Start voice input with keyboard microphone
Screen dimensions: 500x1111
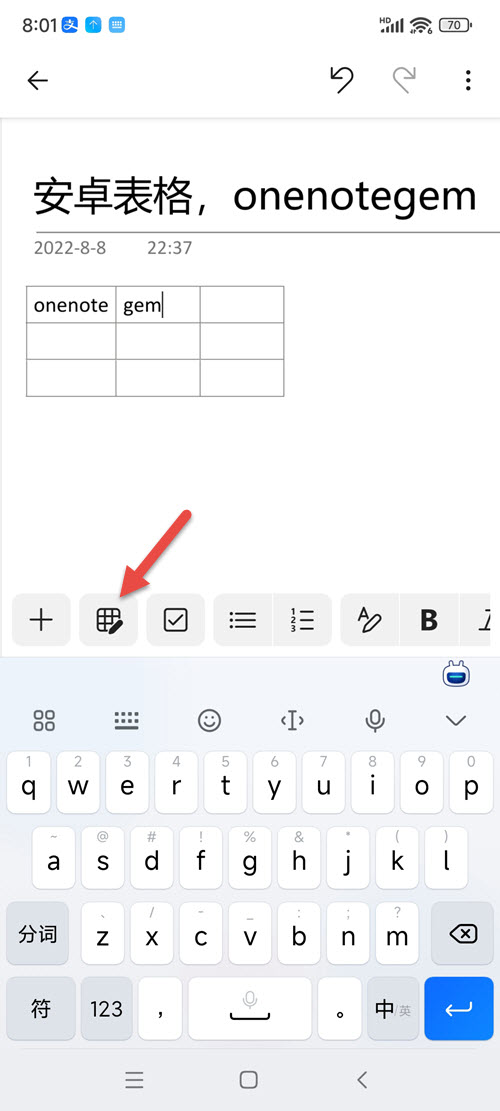[x=375, y=721]
